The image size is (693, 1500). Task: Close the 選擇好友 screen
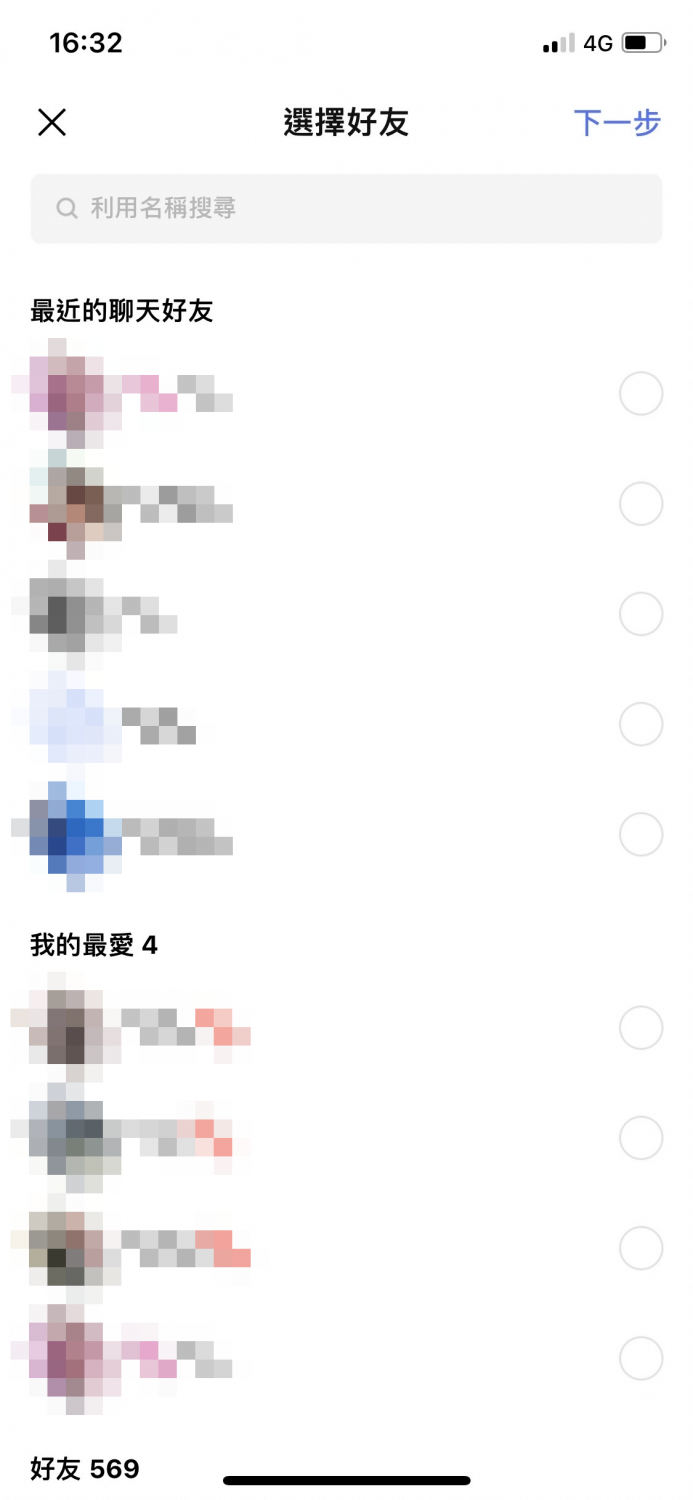pyautogui.click(x=51, y=123)
